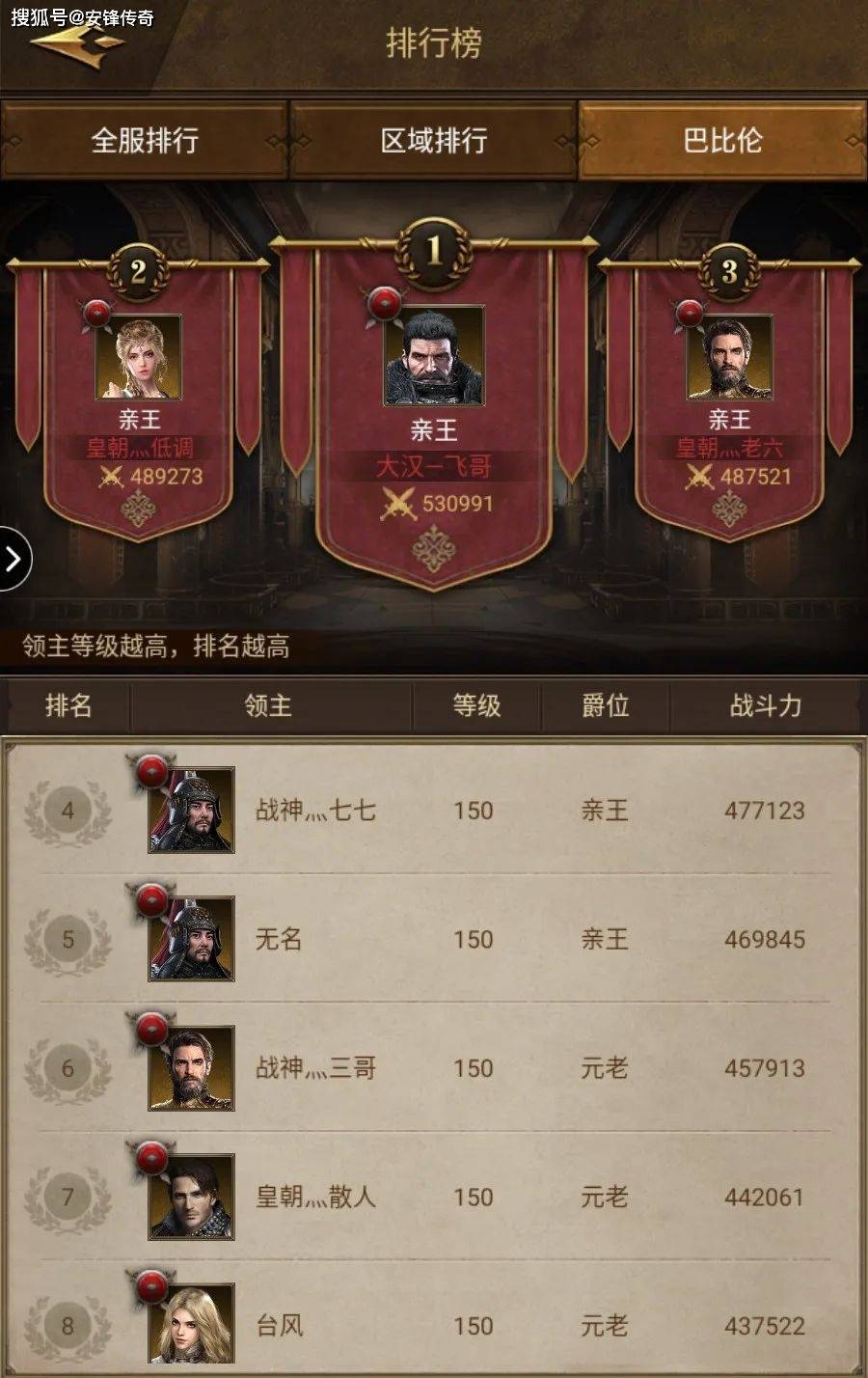Open the row for 皇朝灬散人
The image size is (868, 1378).
(434, 1197)
